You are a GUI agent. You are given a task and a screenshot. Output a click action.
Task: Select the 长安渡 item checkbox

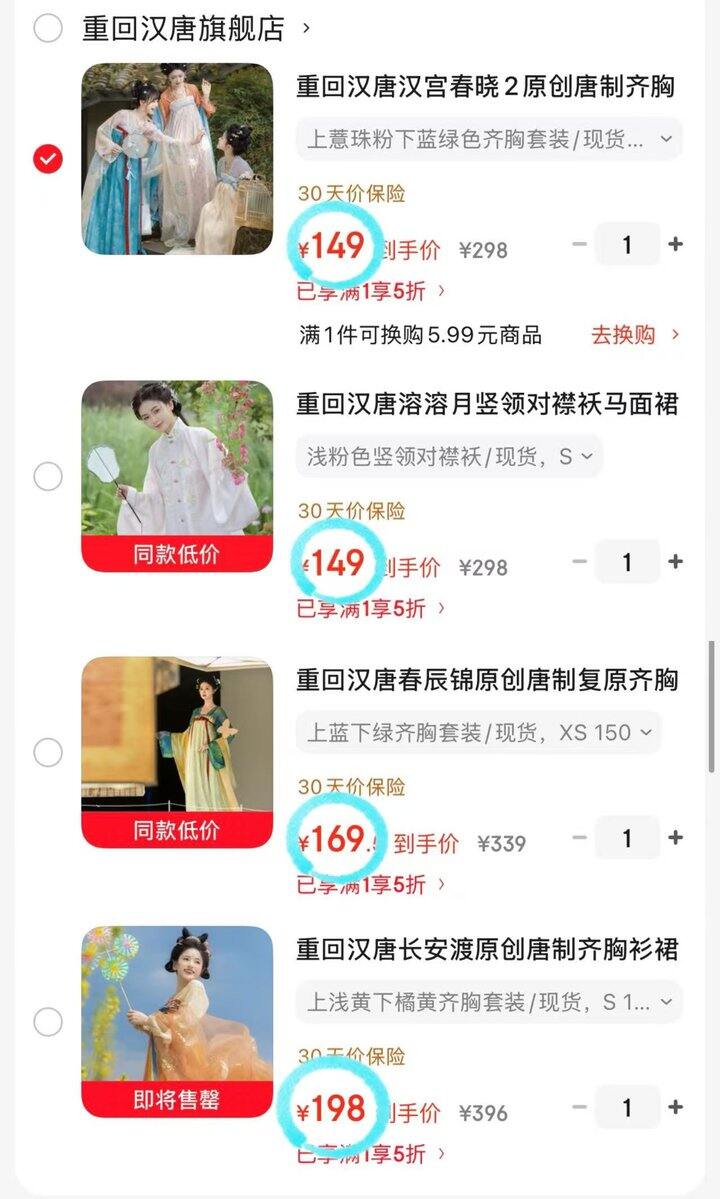coord(47,1022)
